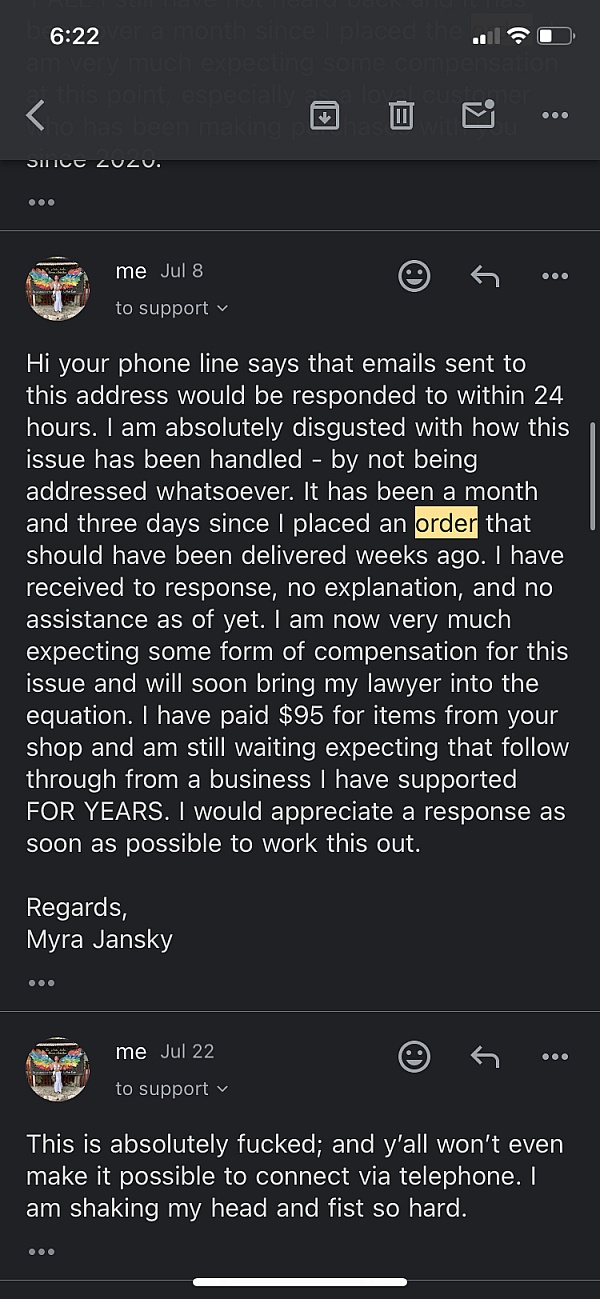Image resolution: width=600 pixels, height=1299 pixels.
Task: Mark the conversation as unread
Action: pyautogui.click(x=479, y=115)
